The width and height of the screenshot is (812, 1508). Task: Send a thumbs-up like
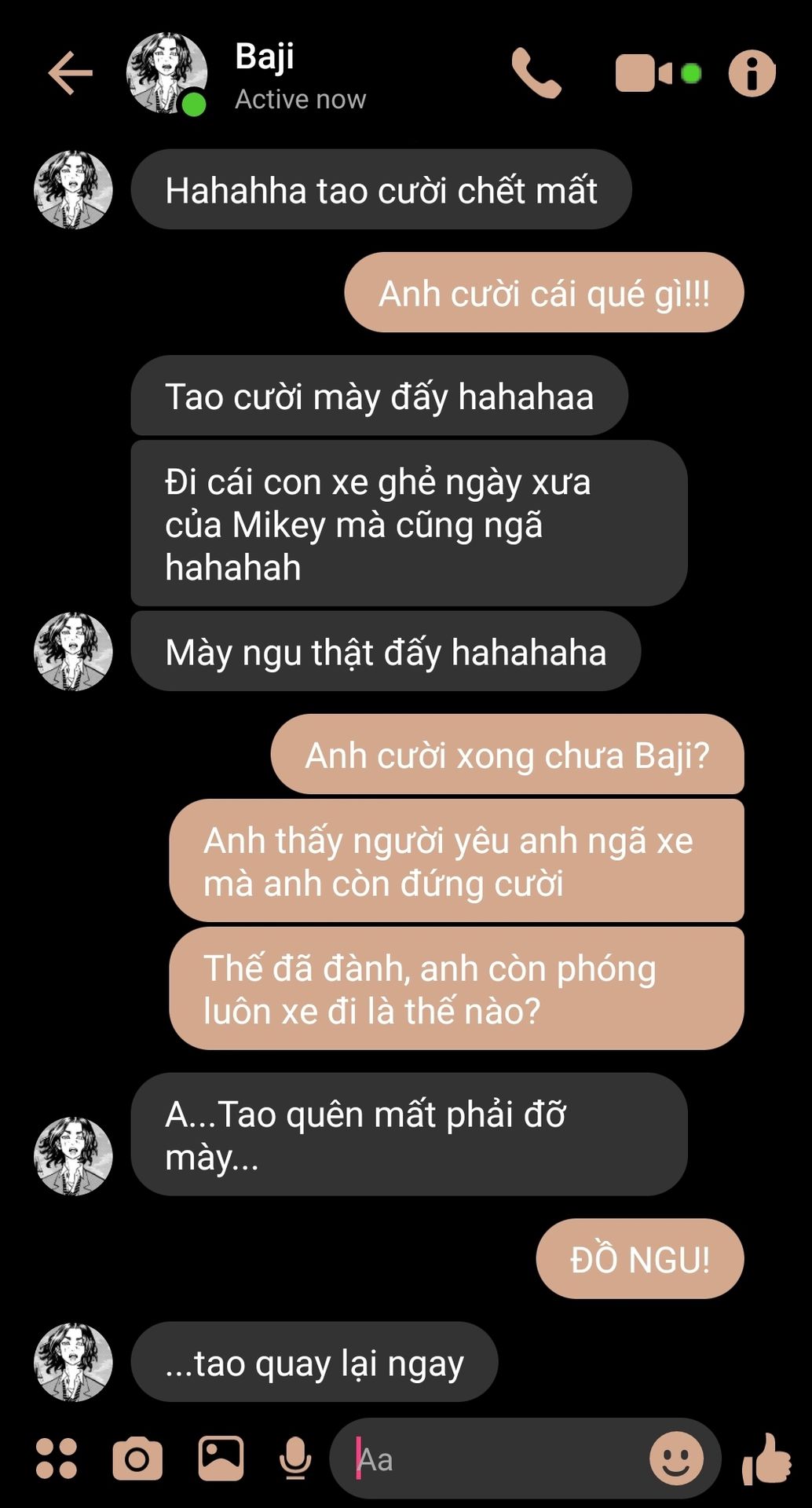pos(766,1459)
